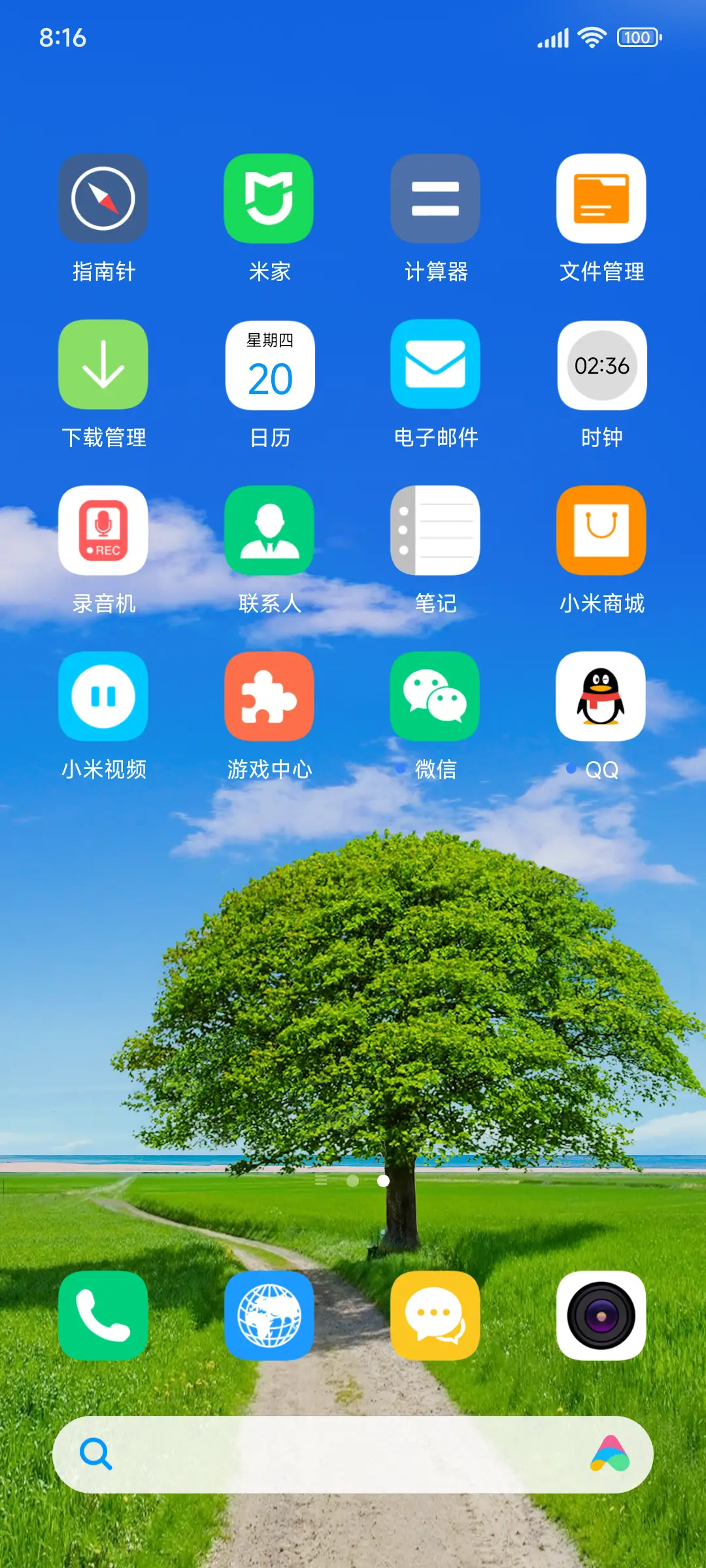
Task: Open 小米商城 Mi Store
Action: (600, 531)
